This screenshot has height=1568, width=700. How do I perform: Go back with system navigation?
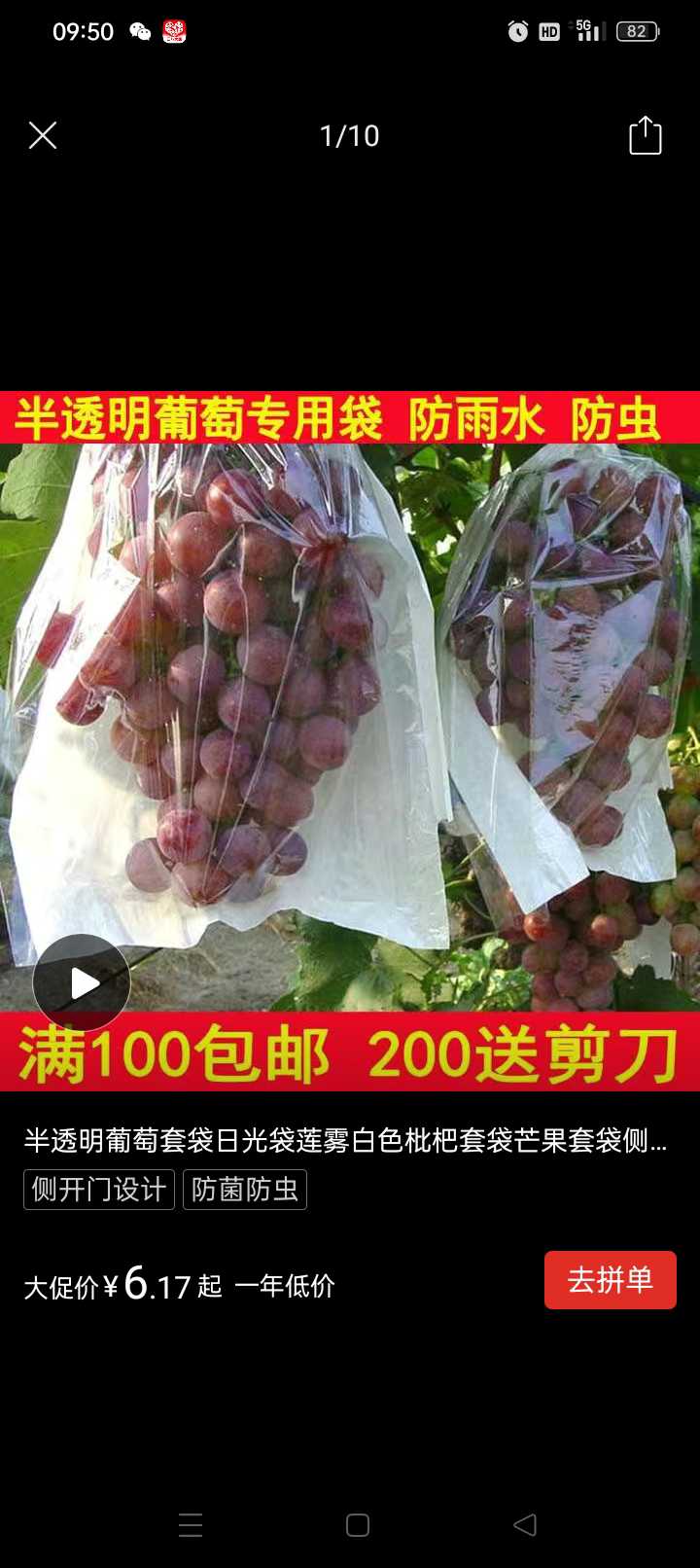(x=525, y=1524)
